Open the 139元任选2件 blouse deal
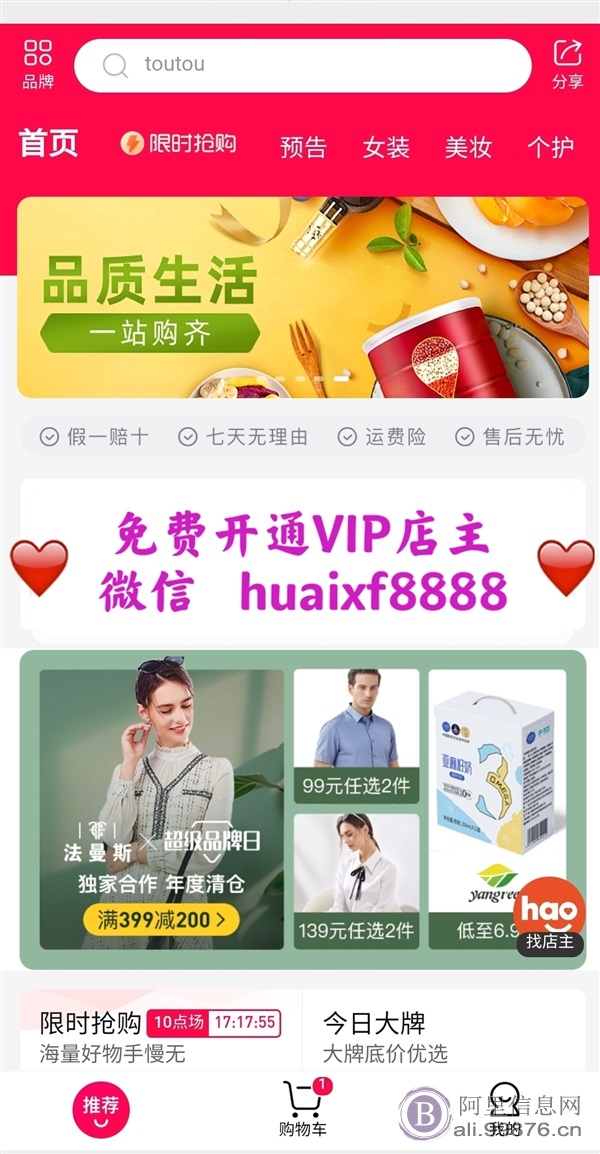The height and width of the screenshot is (1154, 600). pos(356,881)
